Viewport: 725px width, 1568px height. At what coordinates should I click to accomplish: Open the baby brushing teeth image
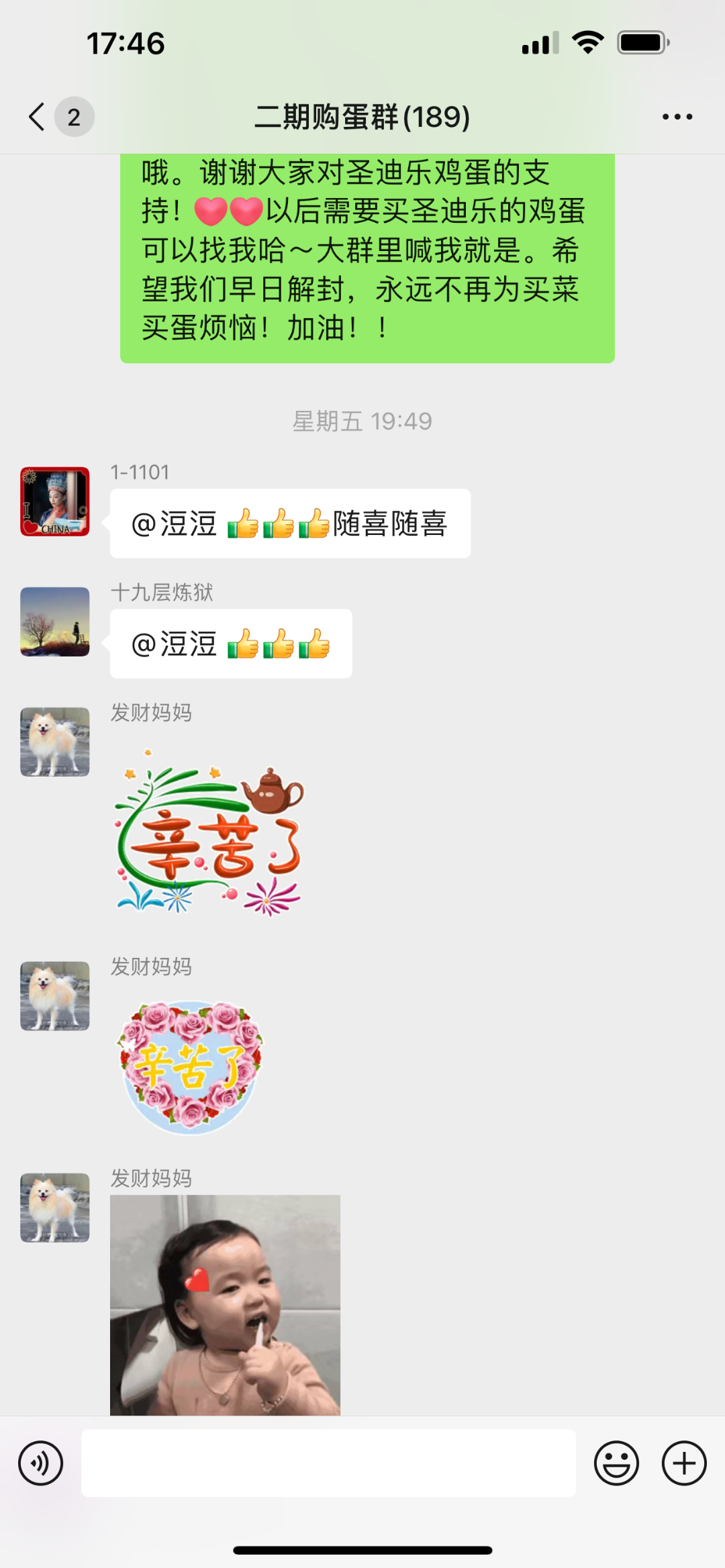(x=225, y=1304)
